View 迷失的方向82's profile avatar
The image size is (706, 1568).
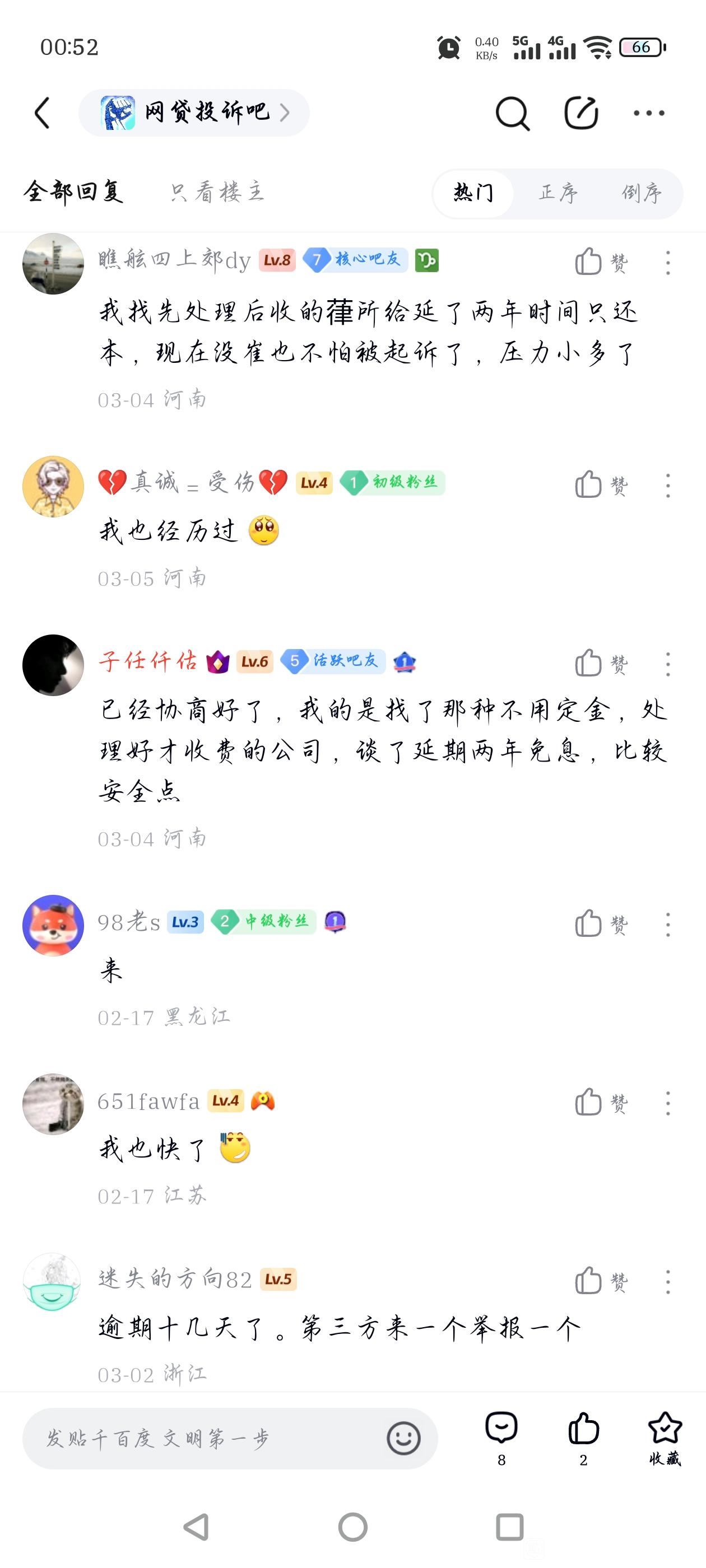click(52, 1281)
